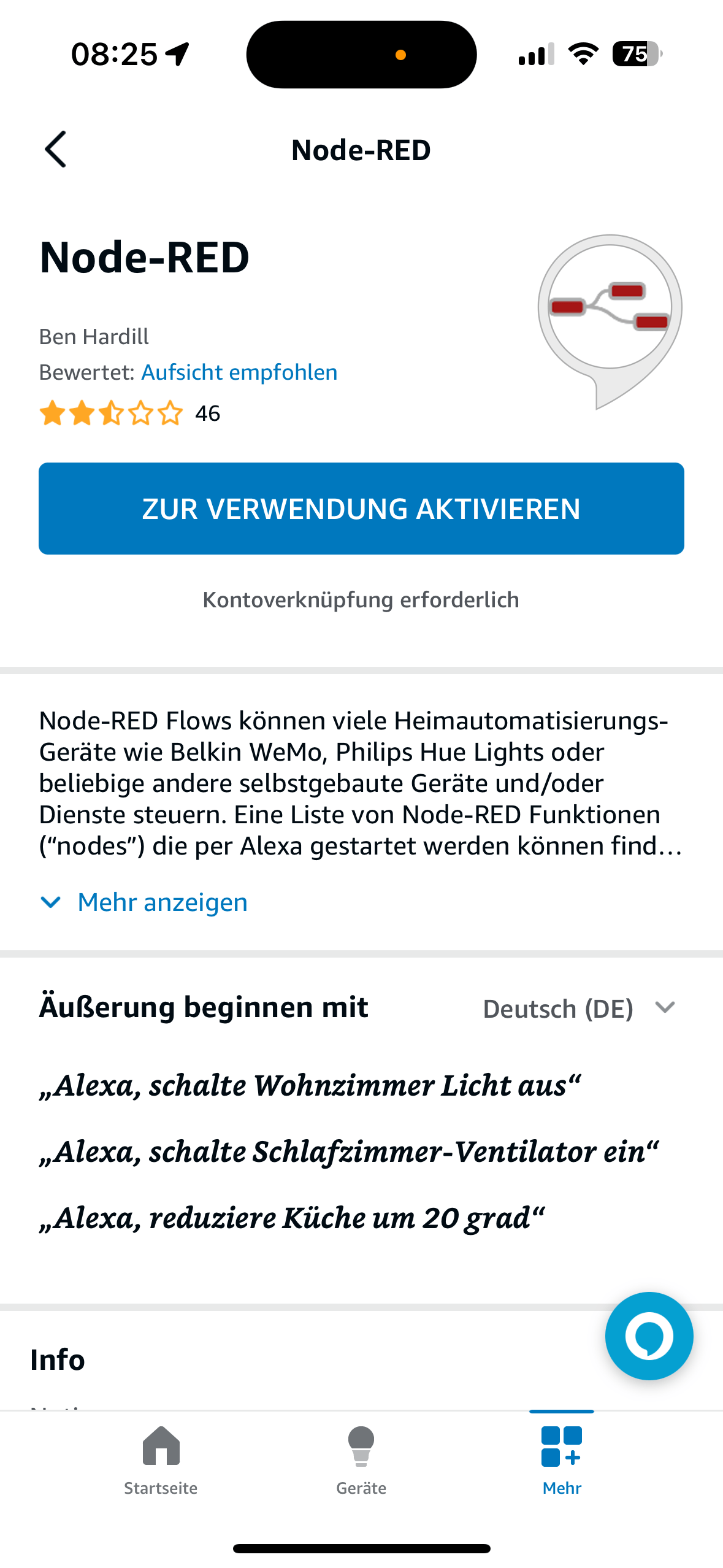The height and width of the screenshot is (1568, 723).
Task: Open reviews by tapping the 46 count
Action: (208, 413)
